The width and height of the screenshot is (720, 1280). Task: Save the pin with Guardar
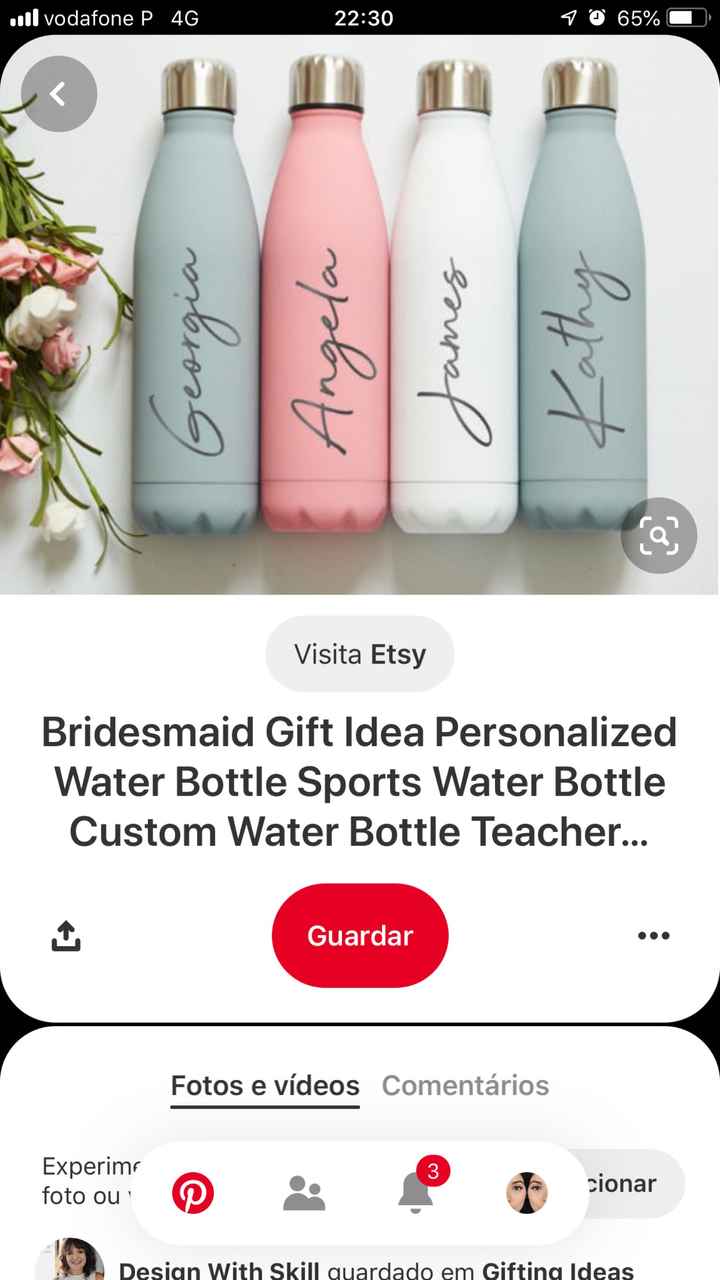pyautogui.click(x=360, y=936)
